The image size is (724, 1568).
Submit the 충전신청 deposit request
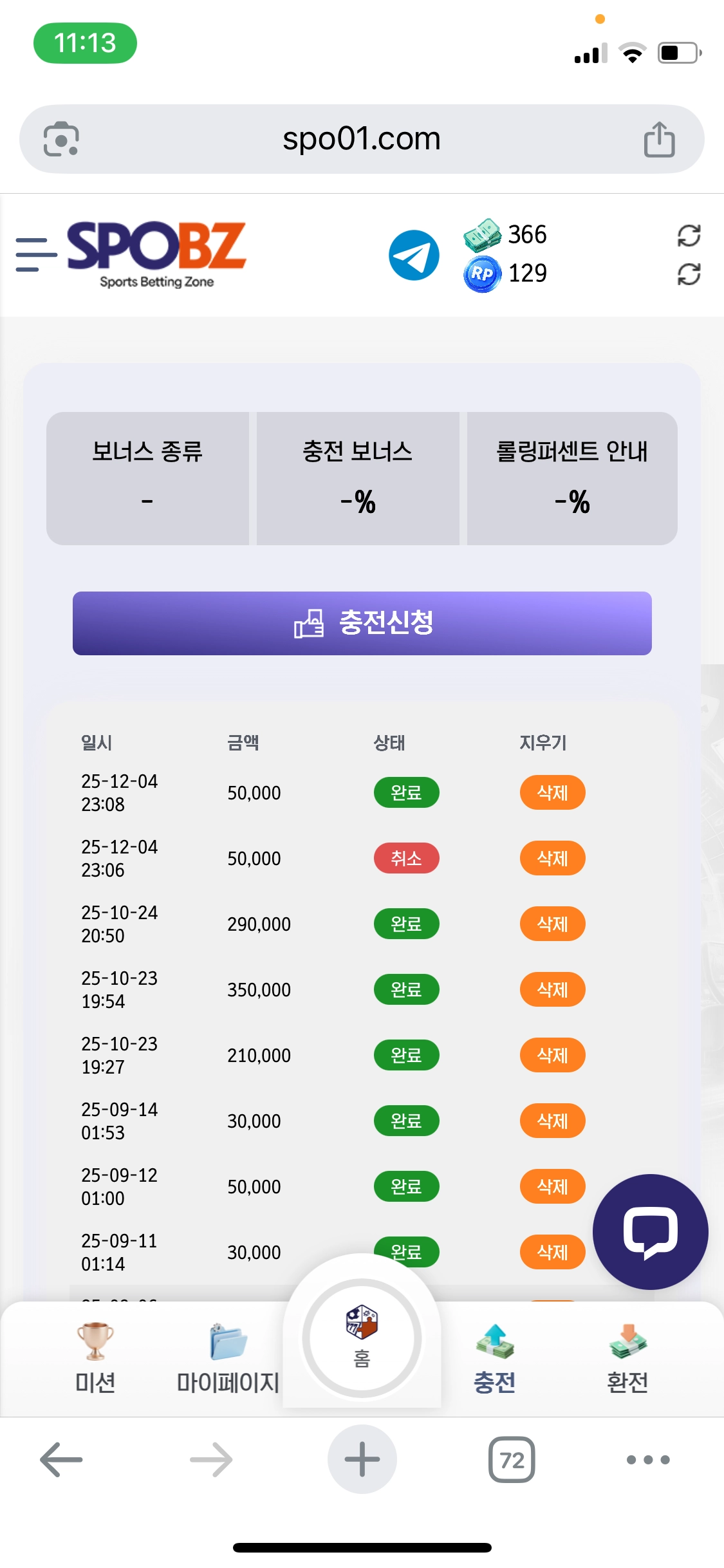[362, 623]
